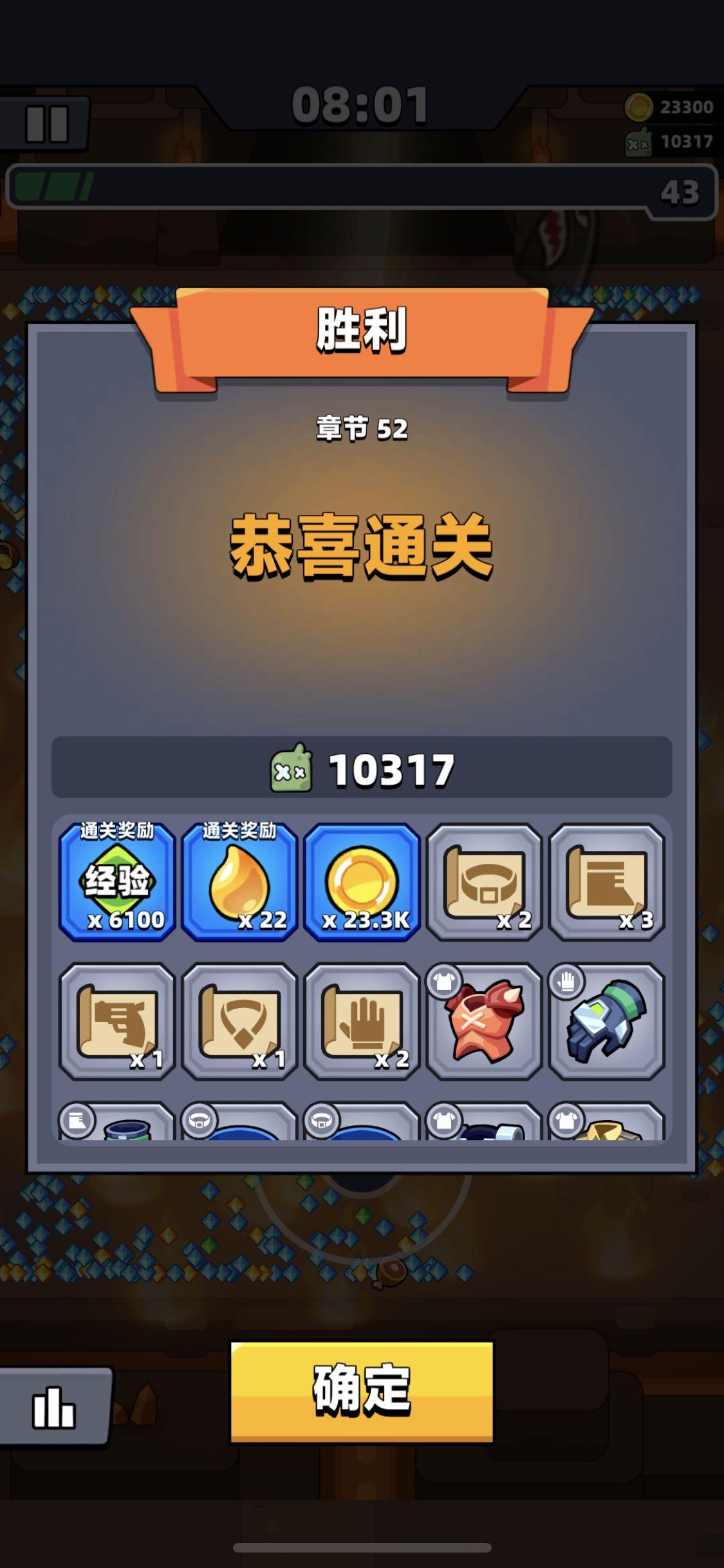
Task: View the gold coin x23.3K reward
Action: tap(362, 882)
